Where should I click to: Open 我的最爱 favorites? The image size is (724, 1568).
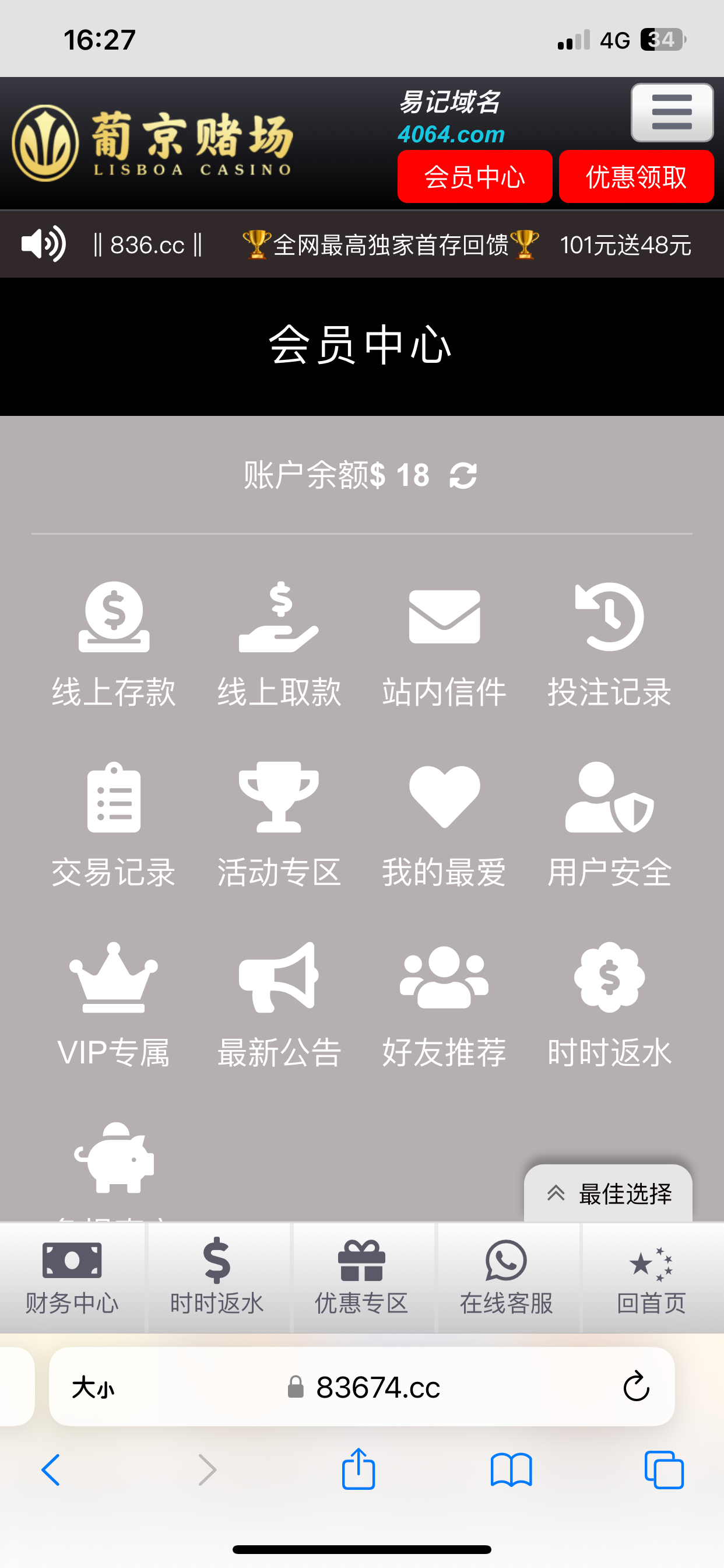(x=444, y=824)
